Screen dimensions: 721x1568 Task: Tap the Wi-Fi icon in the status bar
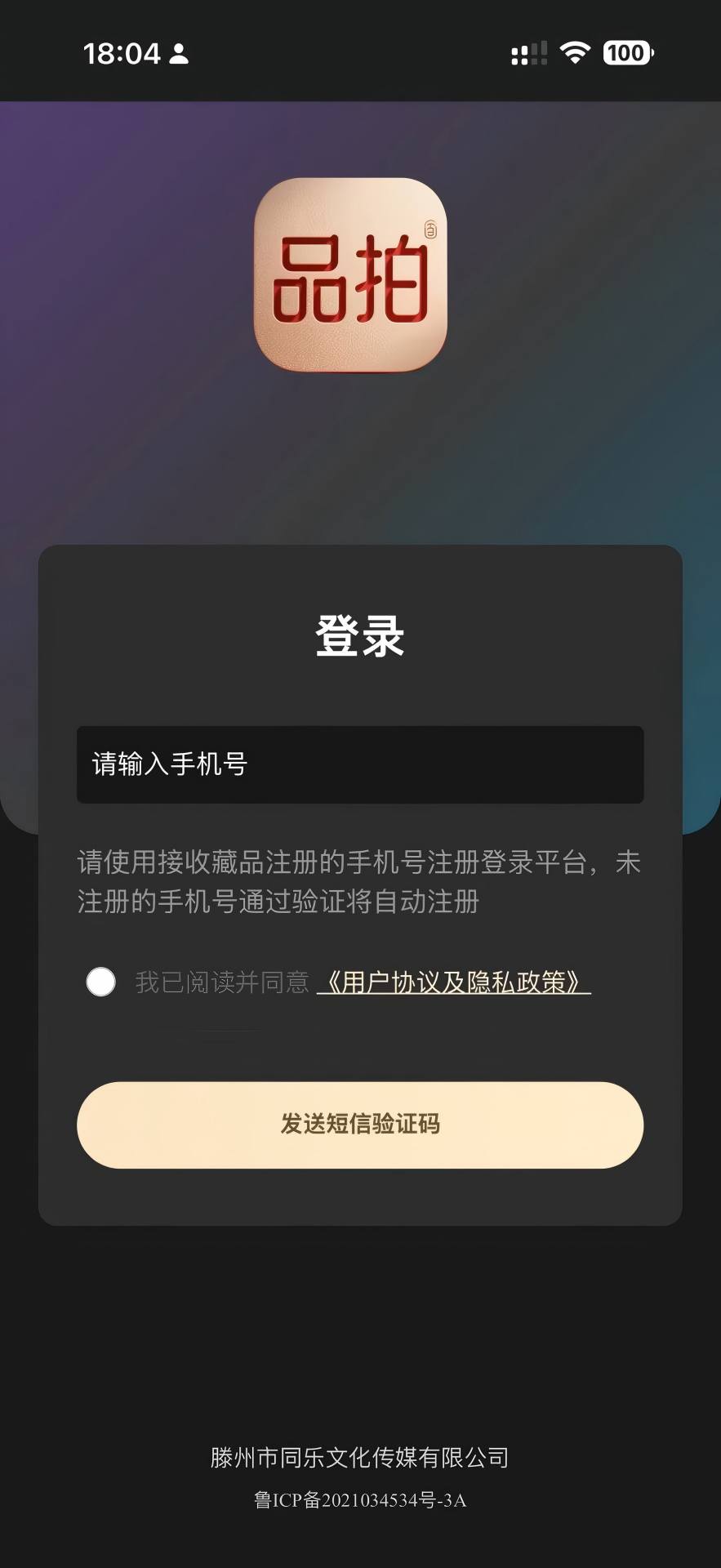point(576,52)
